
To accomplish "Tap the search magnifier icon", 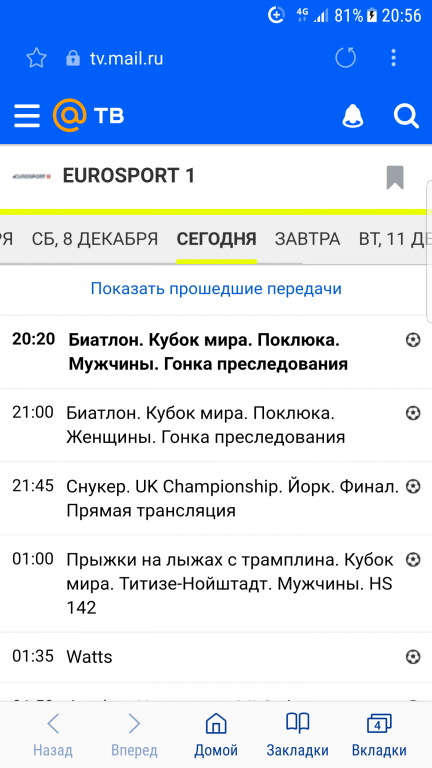I will (x=406, y=117).
